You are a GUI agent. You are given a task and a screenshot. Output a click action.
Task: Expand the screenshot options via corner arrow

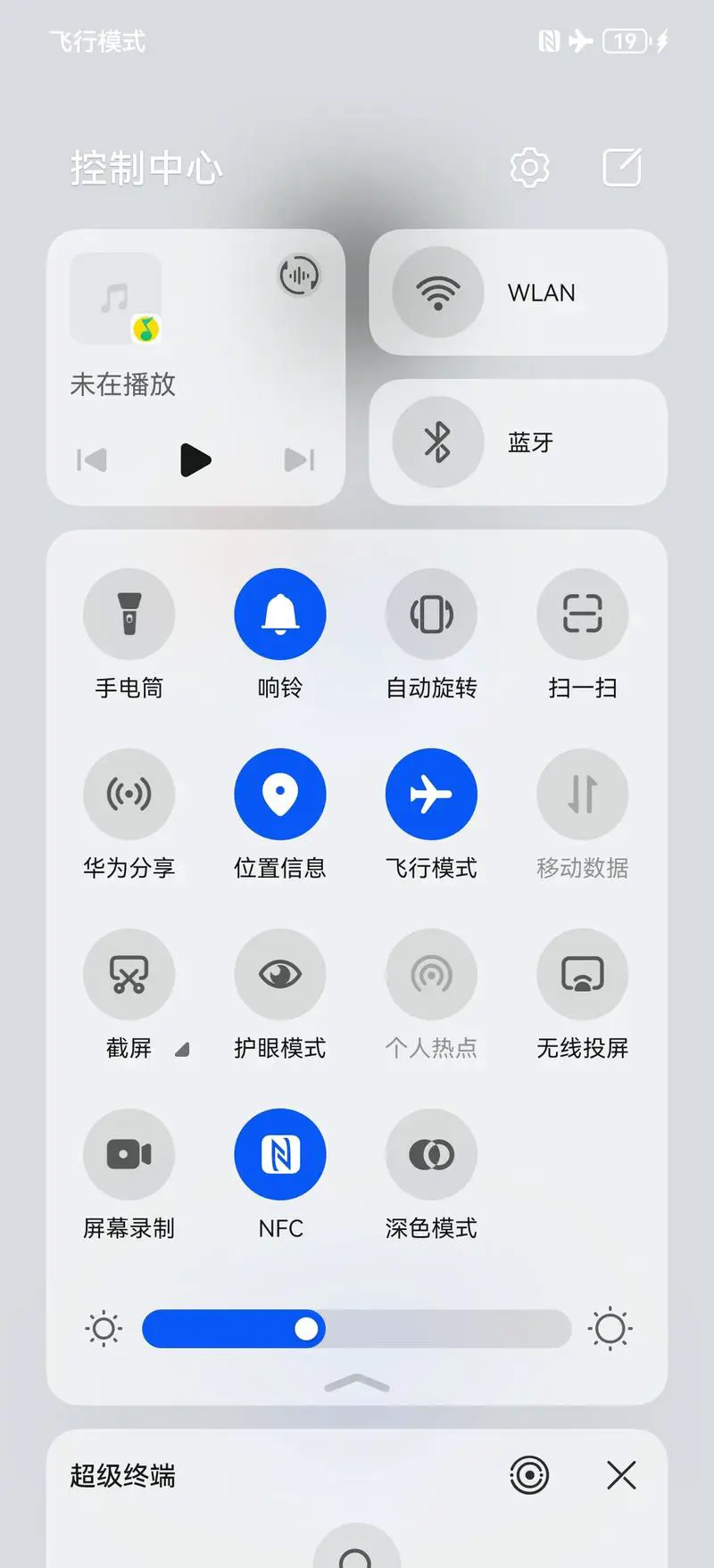[183, 1051]
